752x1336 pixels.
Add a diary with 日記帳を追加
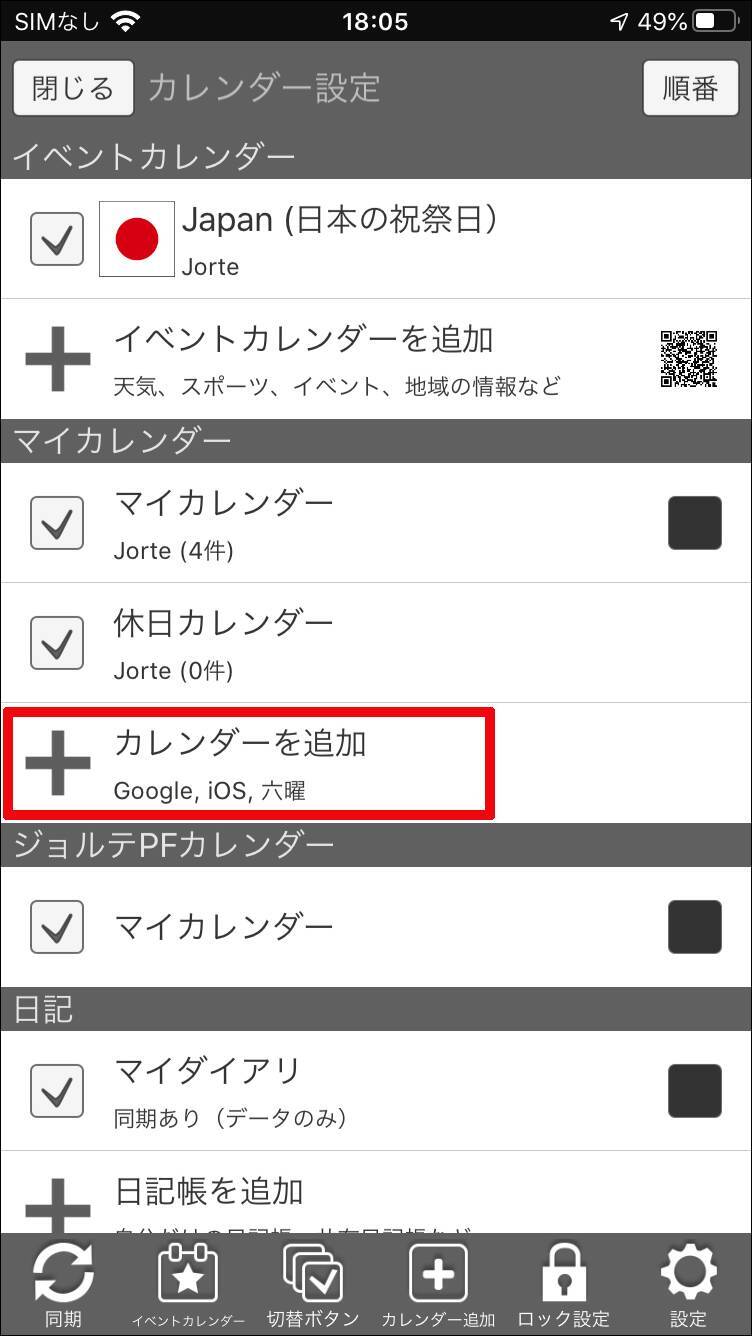point(300,1195)
